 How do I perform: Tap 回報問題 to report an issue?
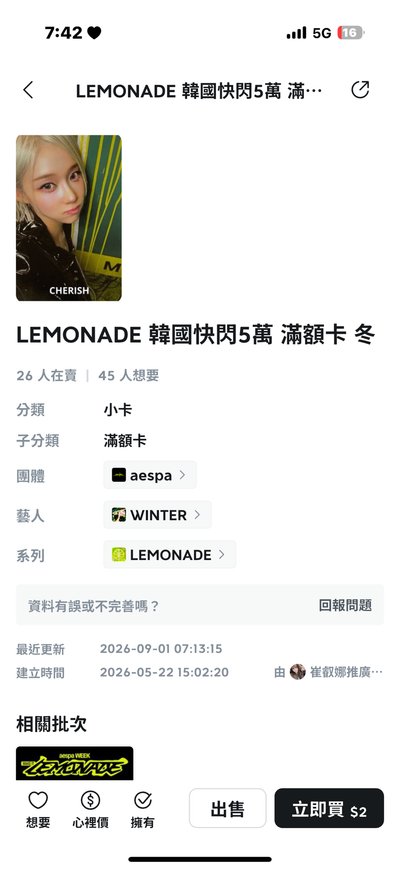(345, 605)
